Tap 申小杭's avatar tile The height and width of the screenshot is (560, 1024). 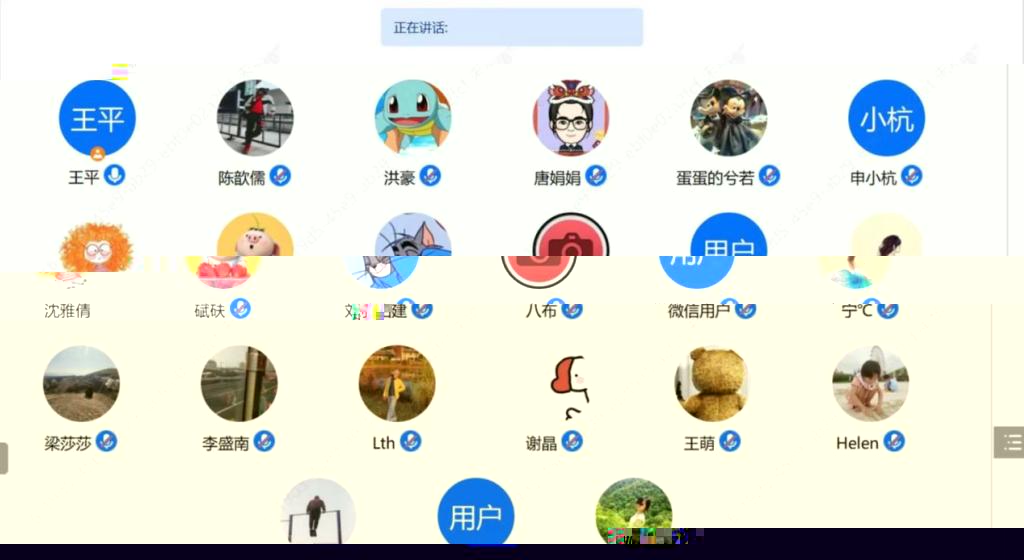[886, 119]
